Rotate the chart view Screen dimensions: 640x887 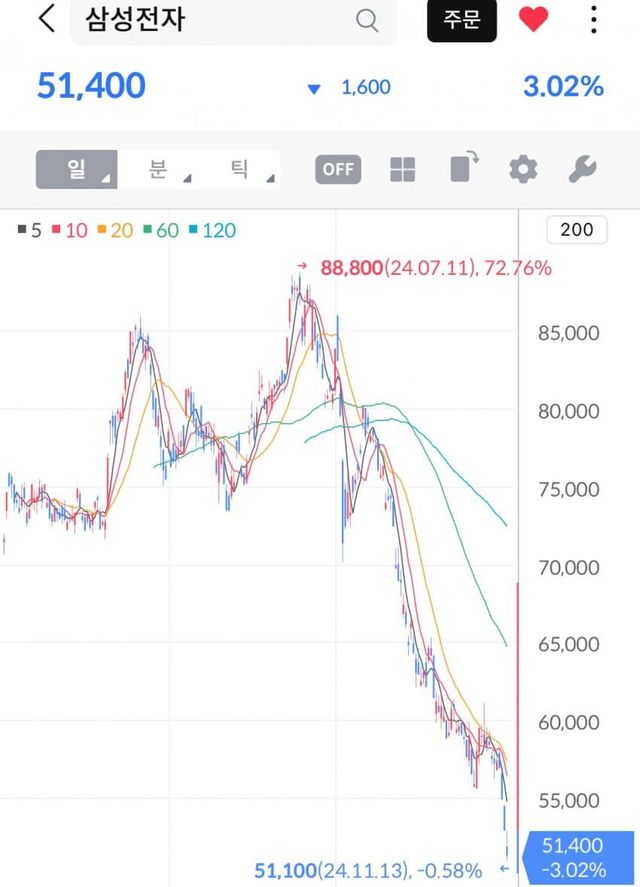click(x=463, y=167)
